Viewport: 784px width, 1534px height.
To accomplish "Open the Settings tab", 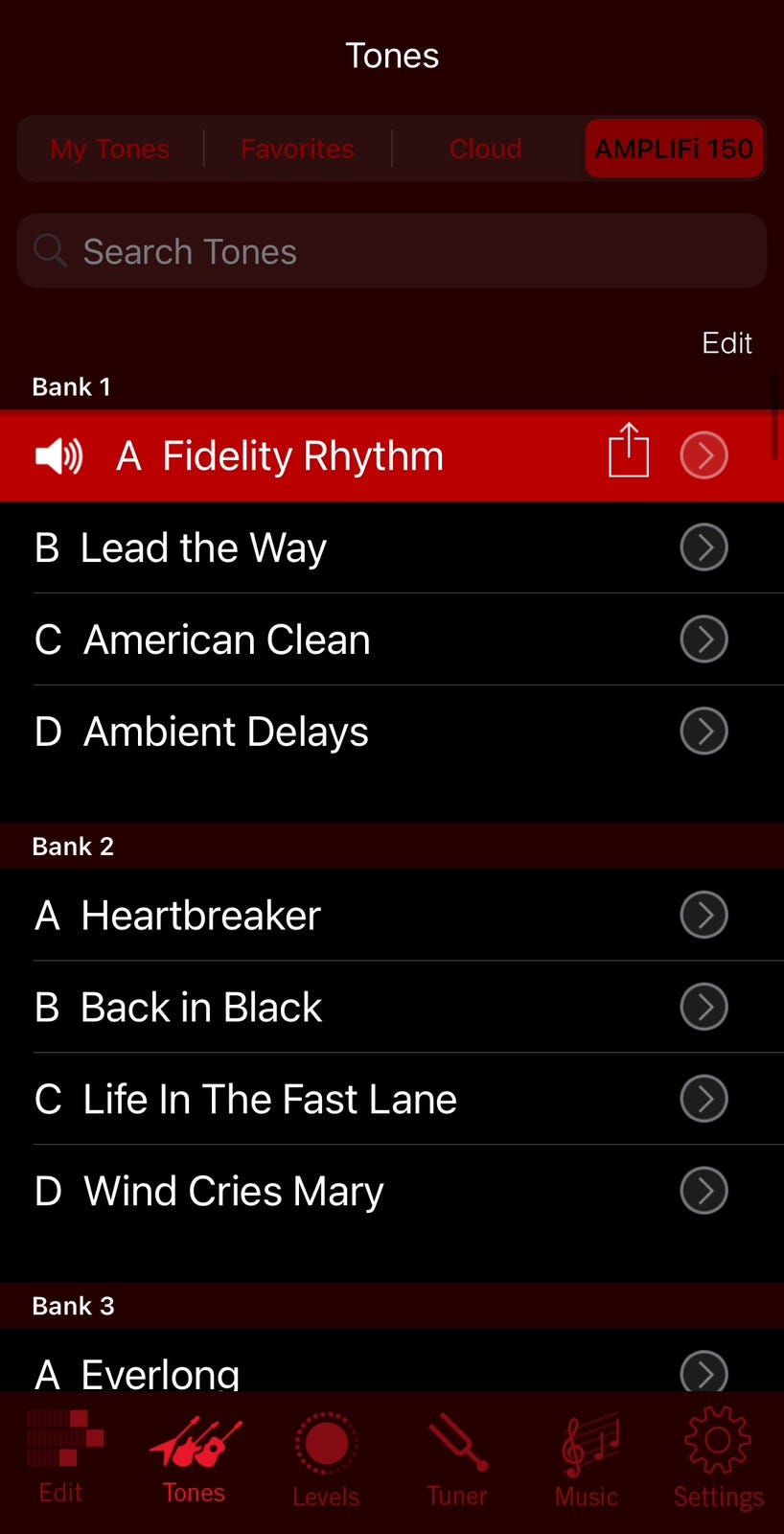I will point(719,1457).
